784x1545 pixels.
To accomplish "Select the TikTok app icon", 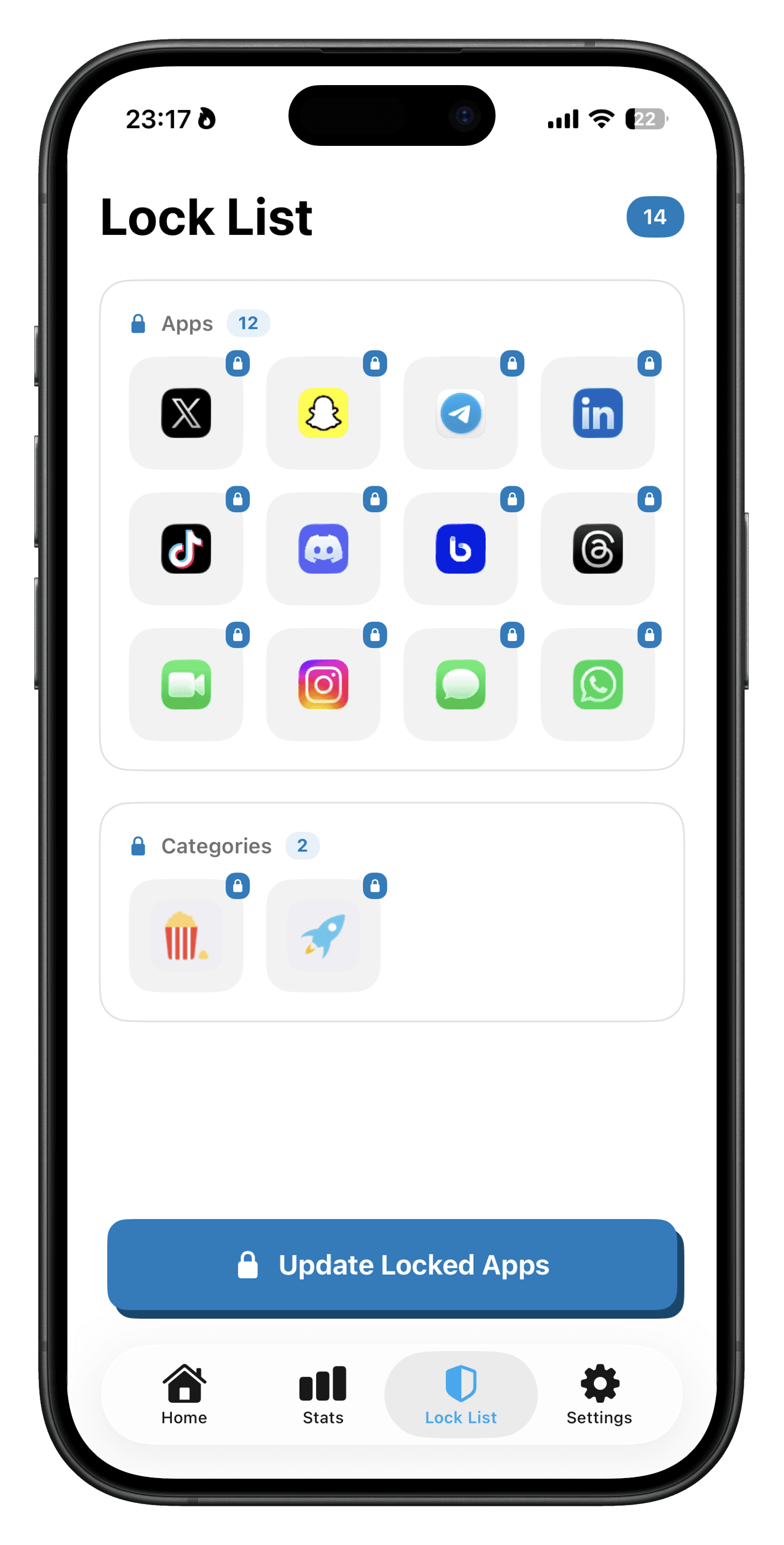I will point(186,549).
